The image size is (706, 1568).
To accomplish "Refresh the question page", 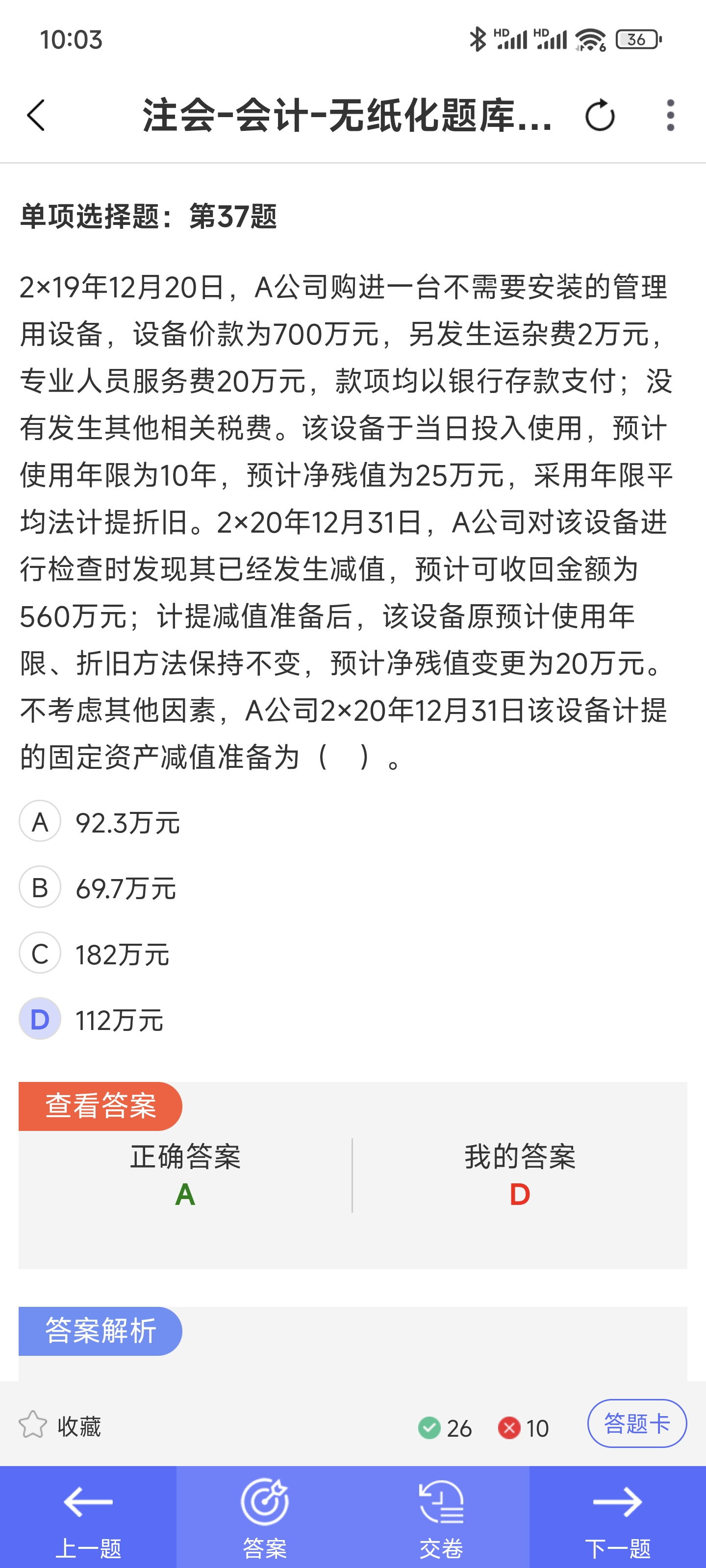I will pos(600,116).
